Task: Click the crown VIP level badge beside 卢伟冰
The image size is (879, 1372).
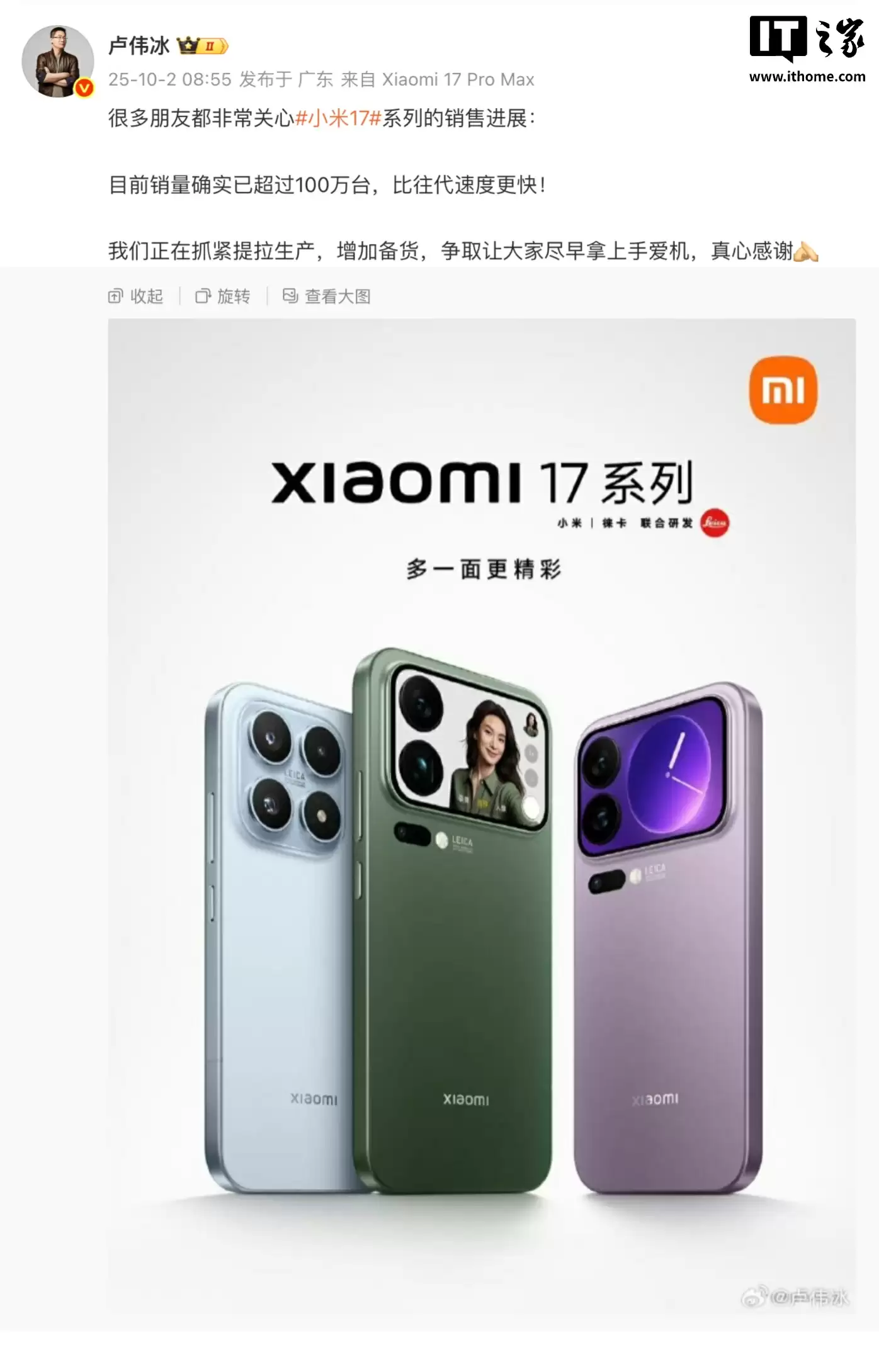Action: (201, 45)
